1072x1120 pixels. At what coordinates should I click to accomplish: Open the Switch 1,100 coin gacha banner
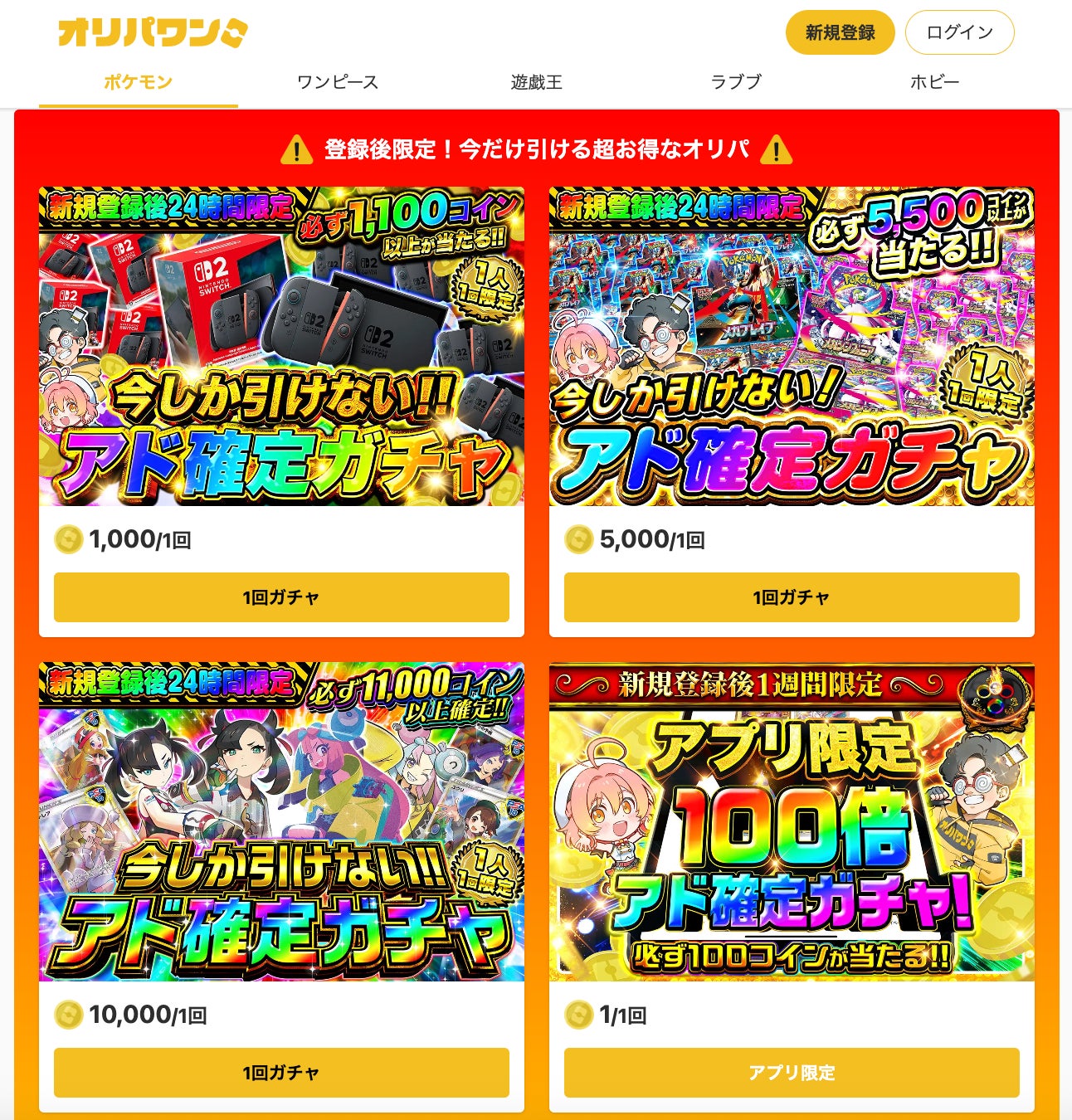point(281,346)
